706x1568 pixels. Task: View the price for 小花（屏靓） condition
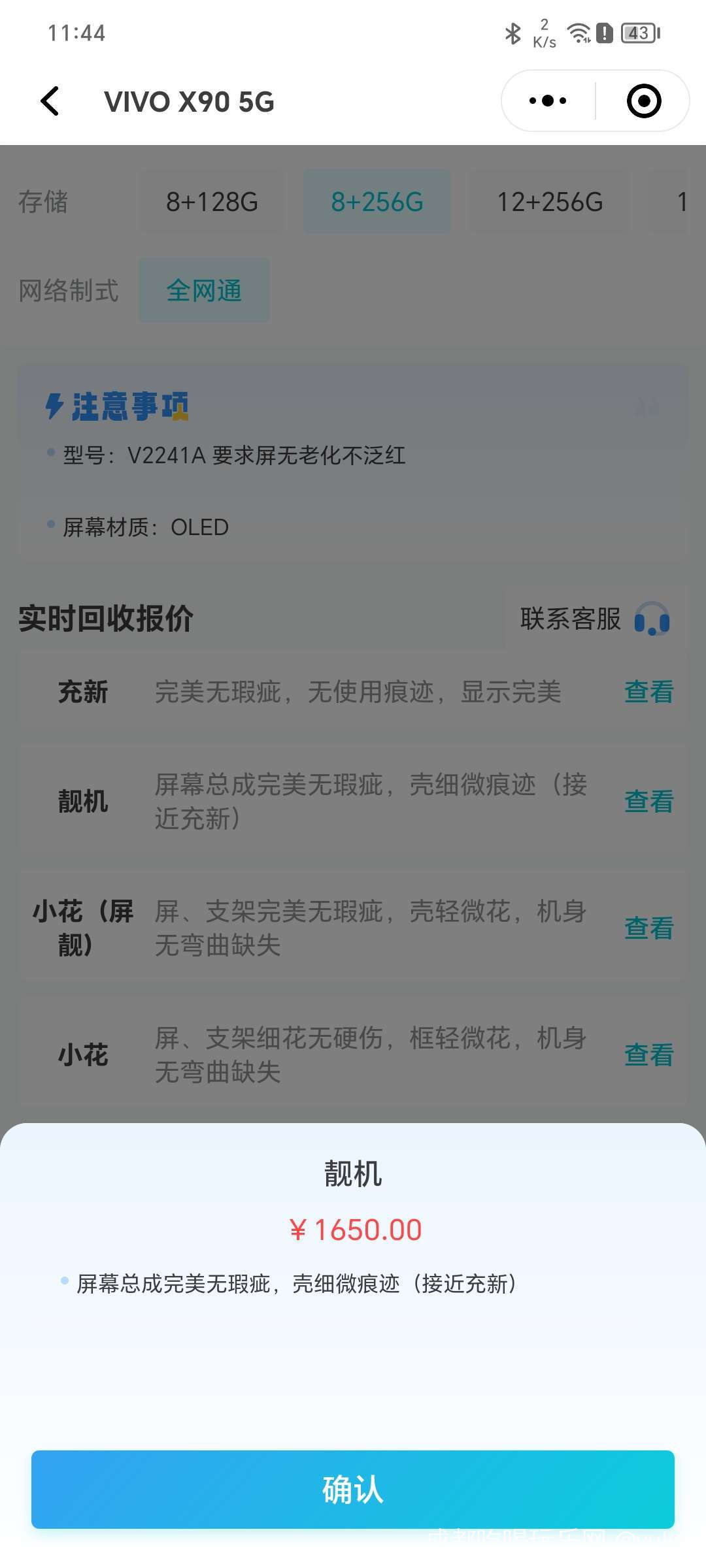pos(648,928)
